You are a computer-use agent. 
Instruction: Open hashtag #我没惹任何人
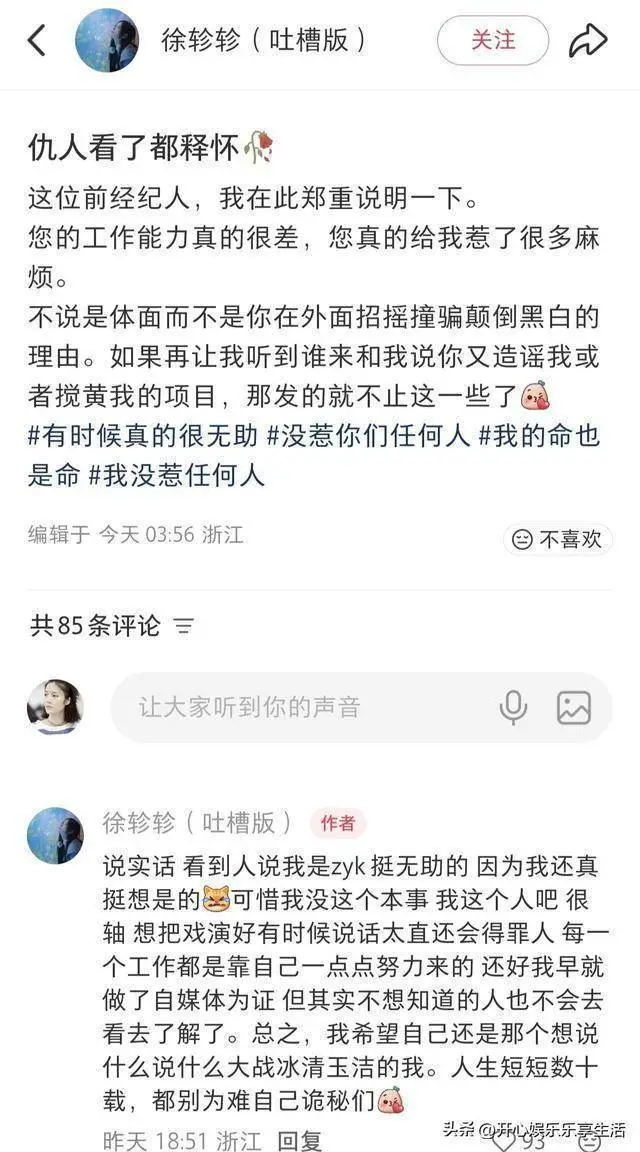(177, 475)
